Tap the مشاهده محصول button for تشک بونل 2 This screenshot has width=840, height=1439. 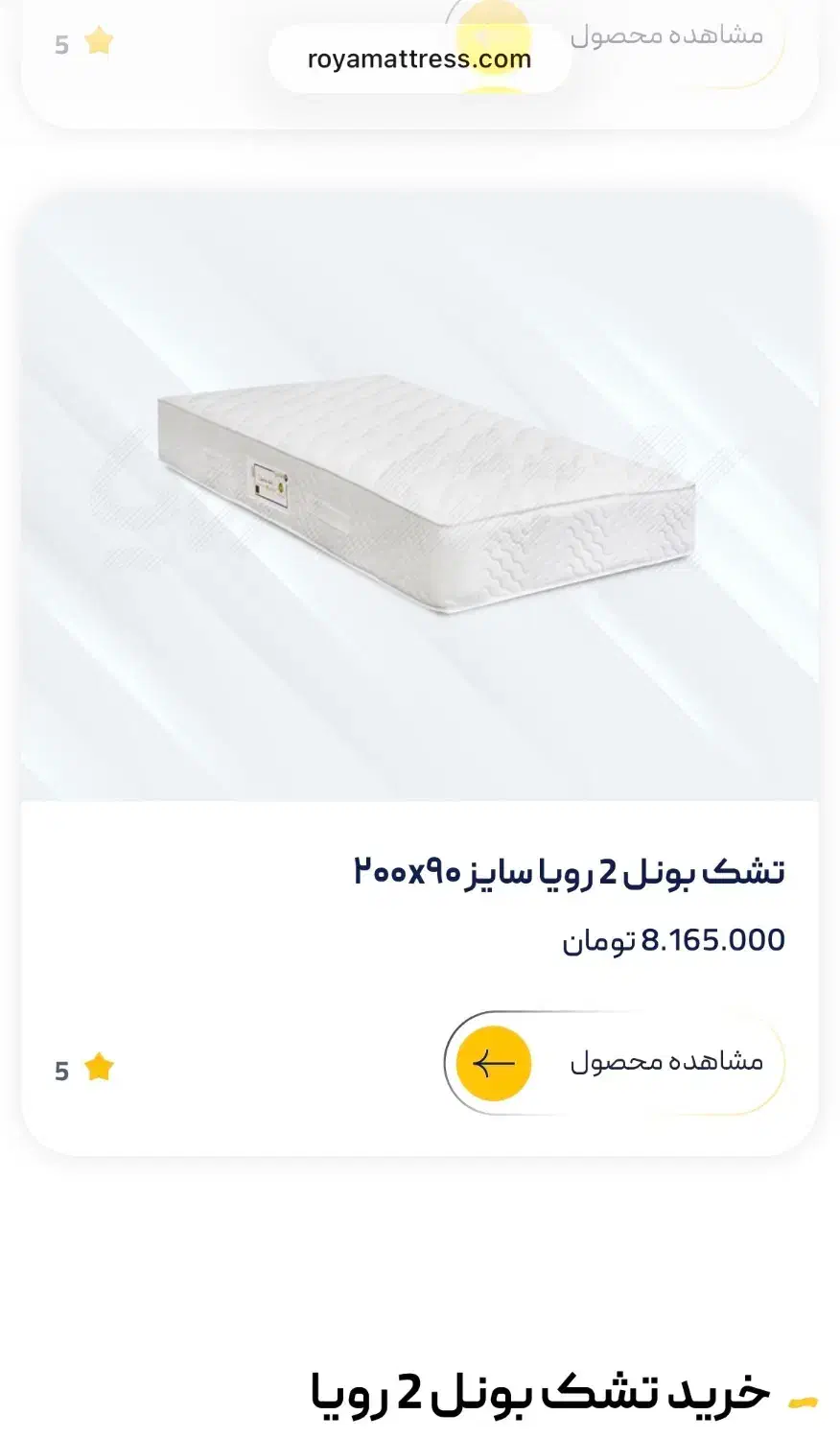click(x=615, y=1063)
